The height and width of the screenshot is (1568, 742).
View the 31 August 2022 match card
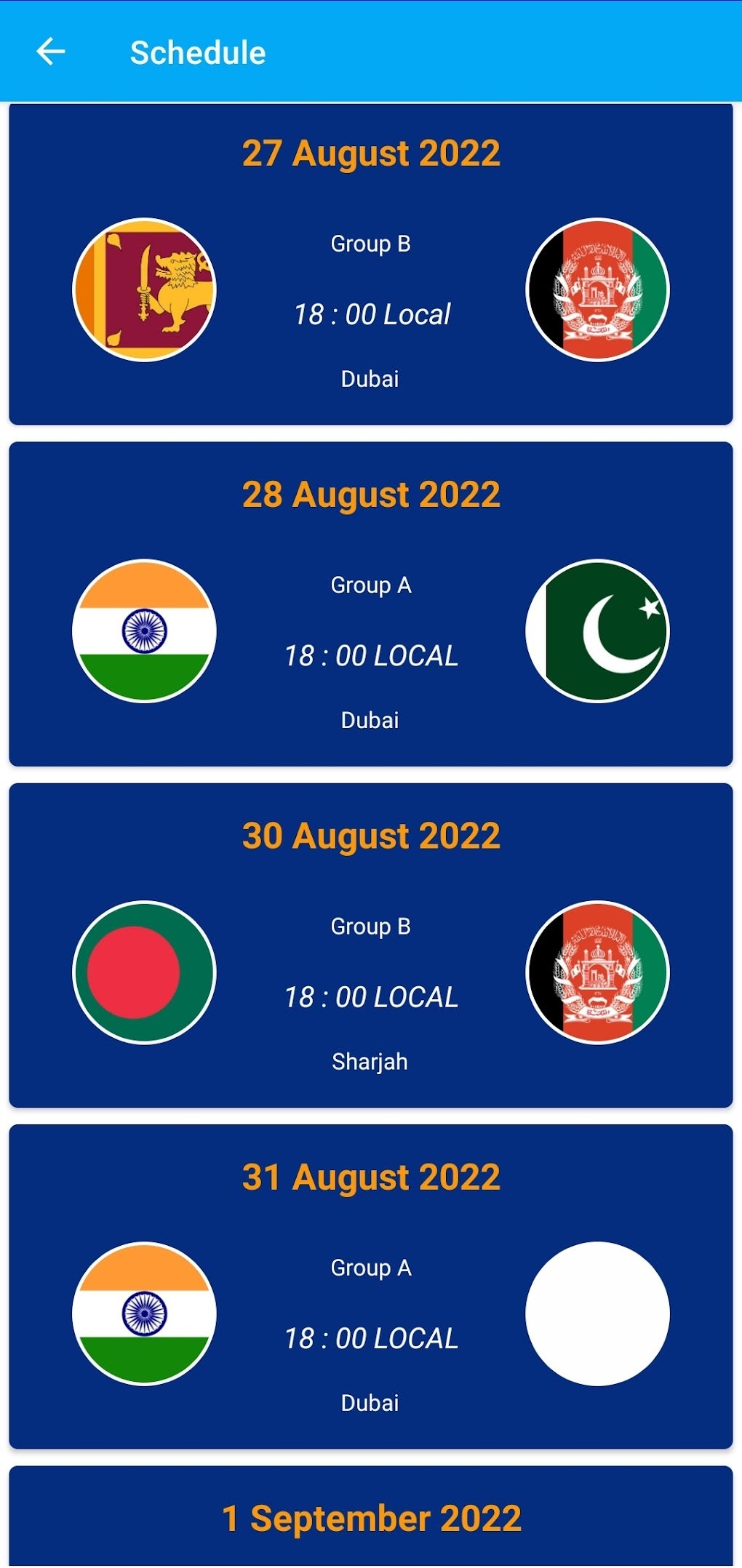pos(371,1287)
